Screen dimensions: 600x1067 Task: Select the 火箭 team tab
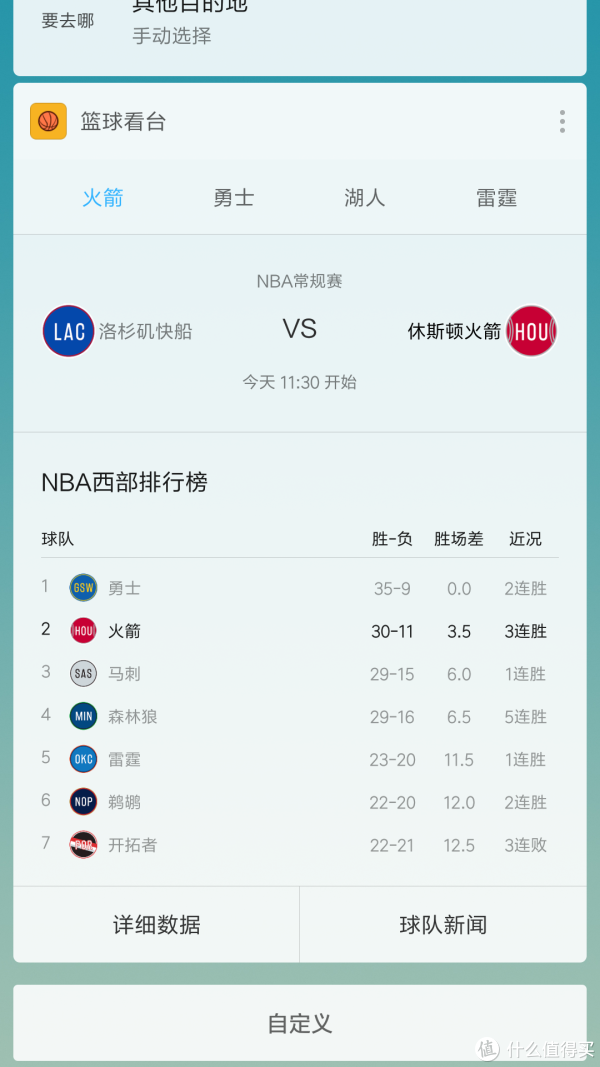[x=103, y=198]
